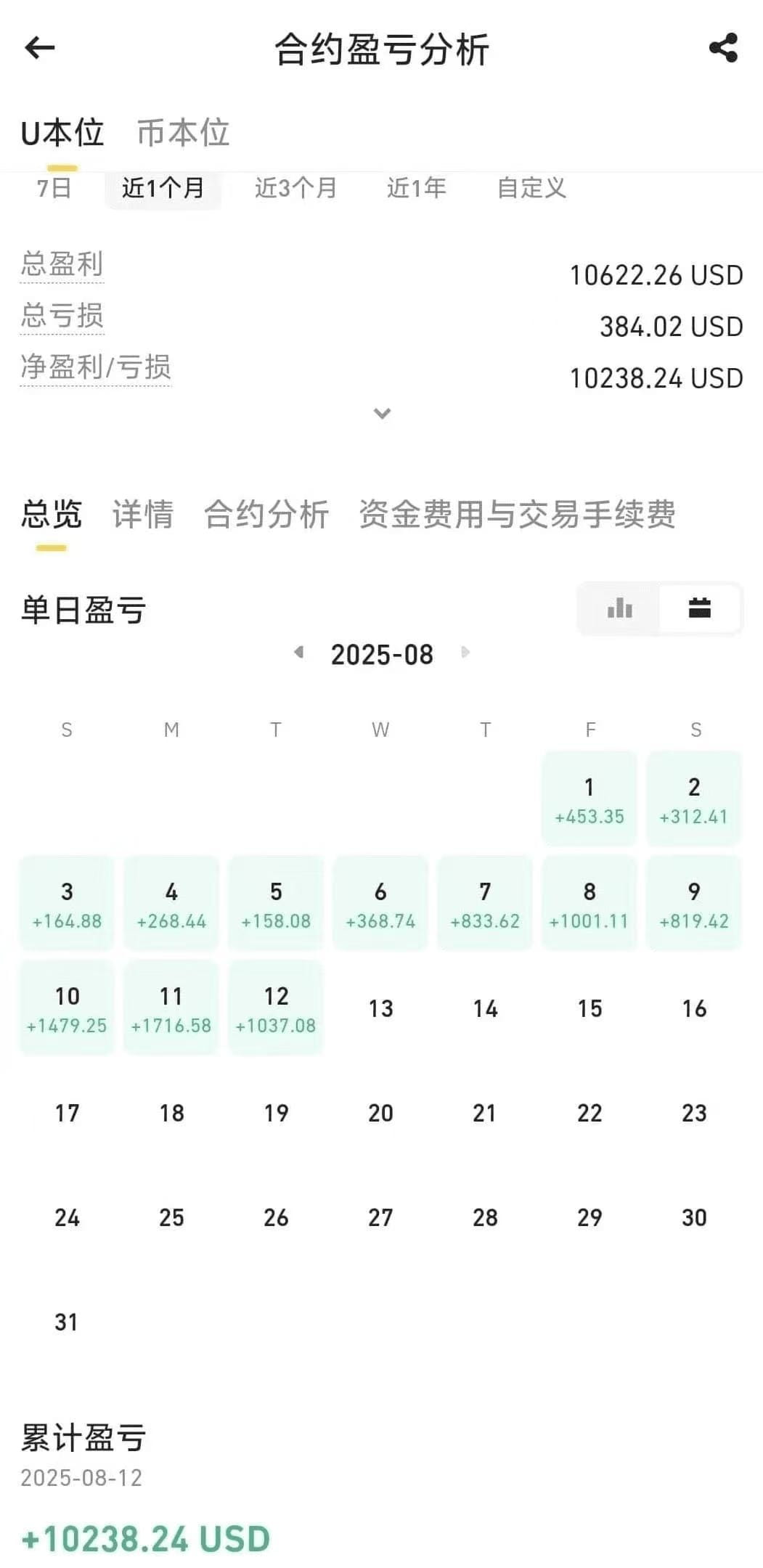Select August 1 with +453.35

(589, 799)
